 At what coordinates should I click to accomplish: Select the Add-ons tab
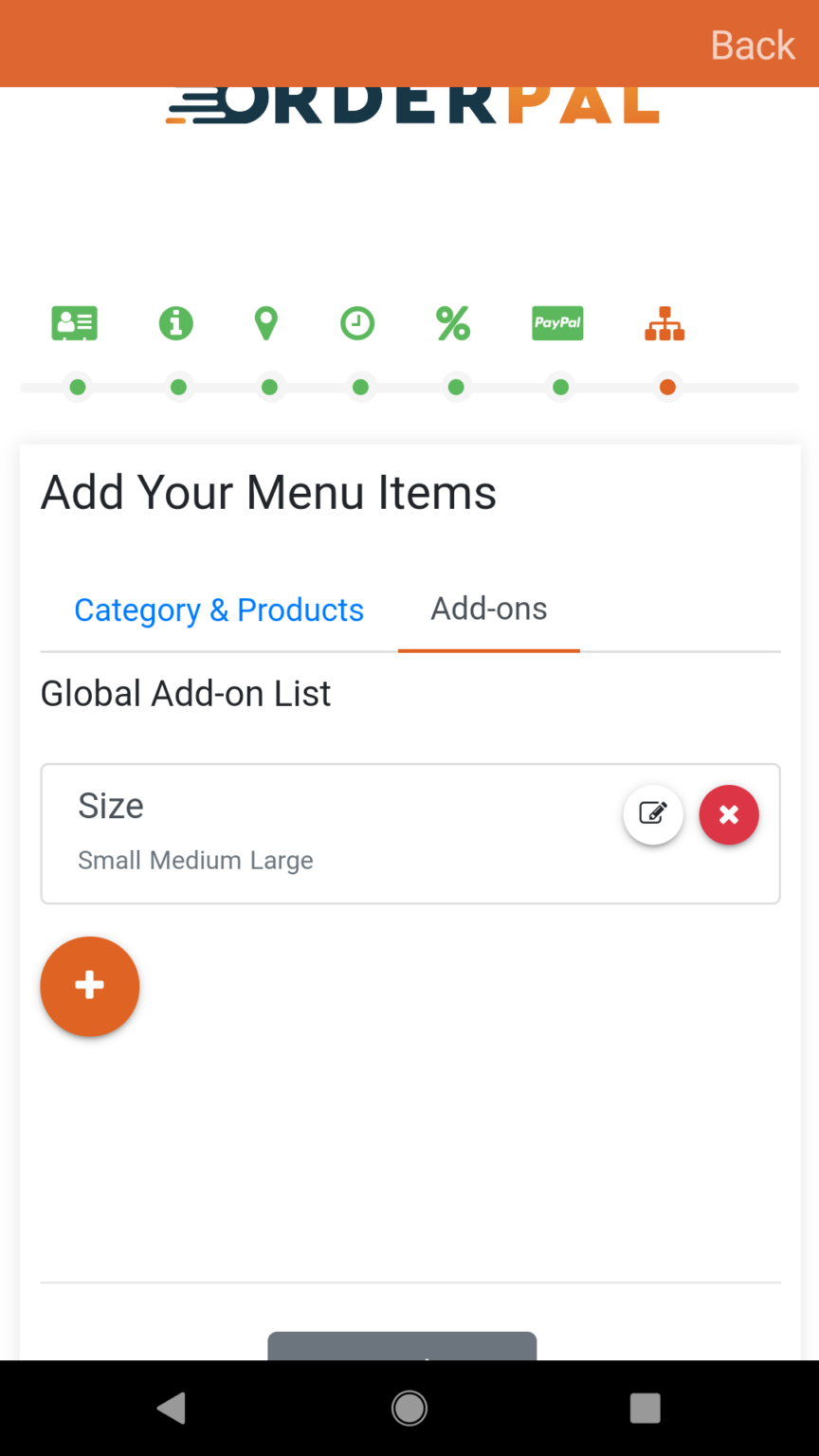pos(489,609)
